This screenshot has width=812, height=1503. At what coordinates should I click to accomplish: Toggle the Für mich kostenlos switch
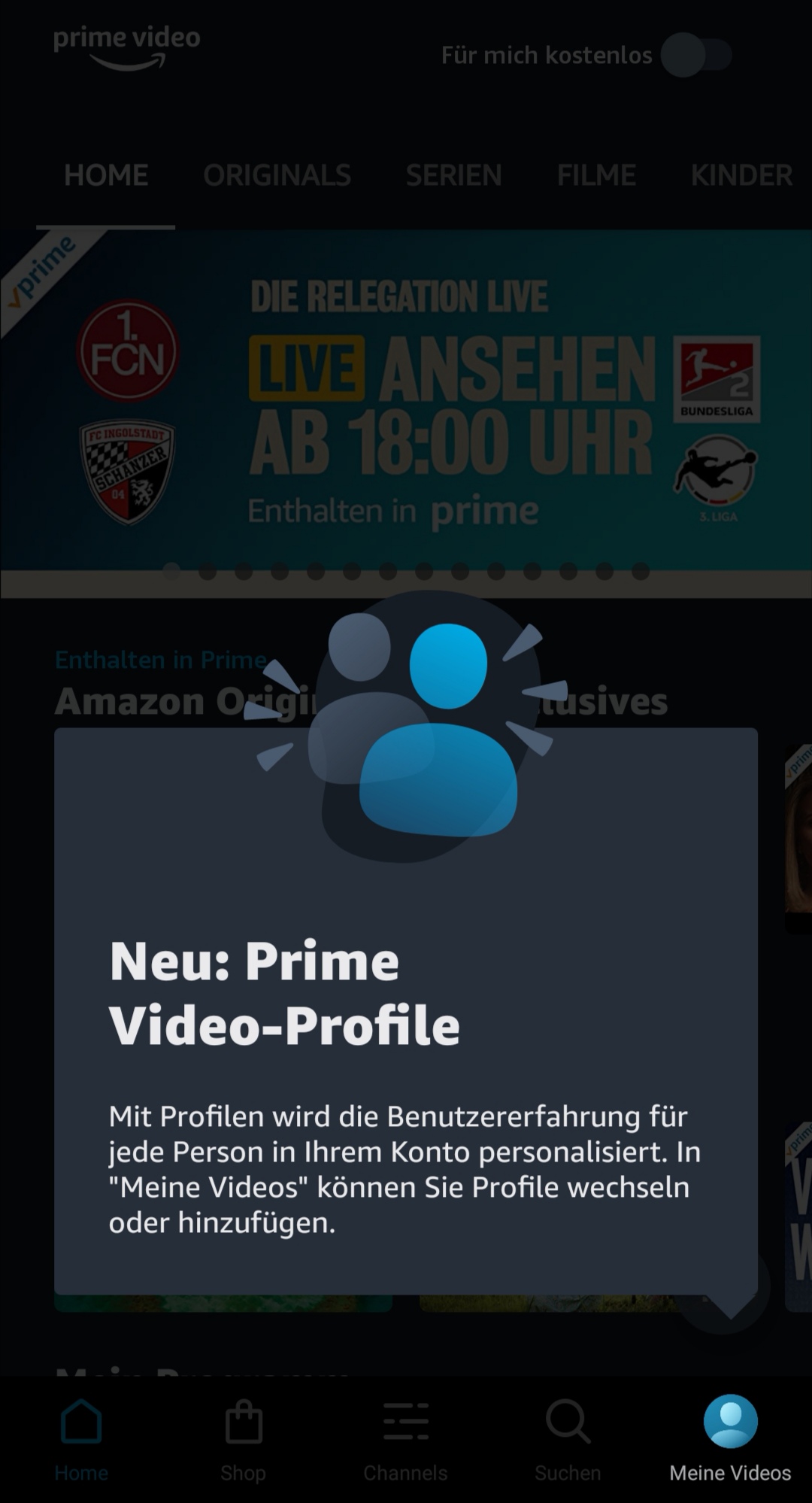pyautogui.click(x=697, y=55)
